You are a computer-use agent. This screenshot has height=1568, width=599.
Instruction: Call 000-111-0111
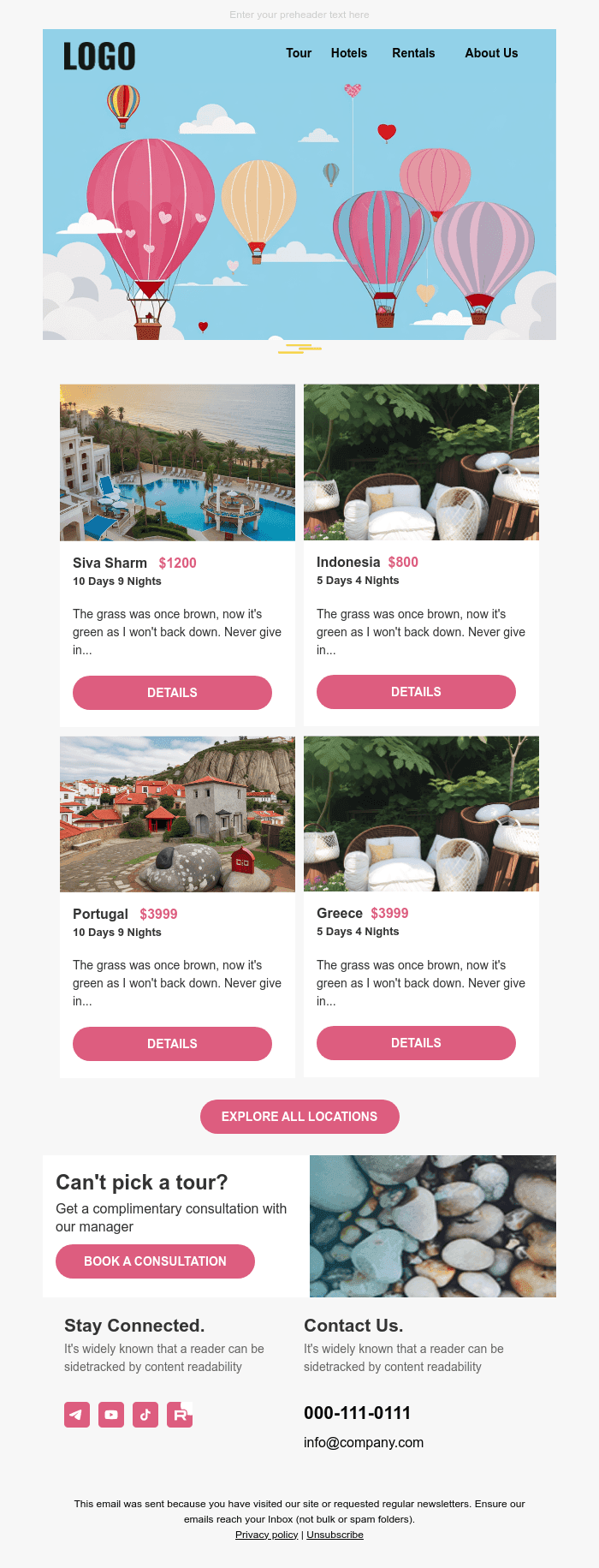pyautogui.click(x=357, y=1413)
